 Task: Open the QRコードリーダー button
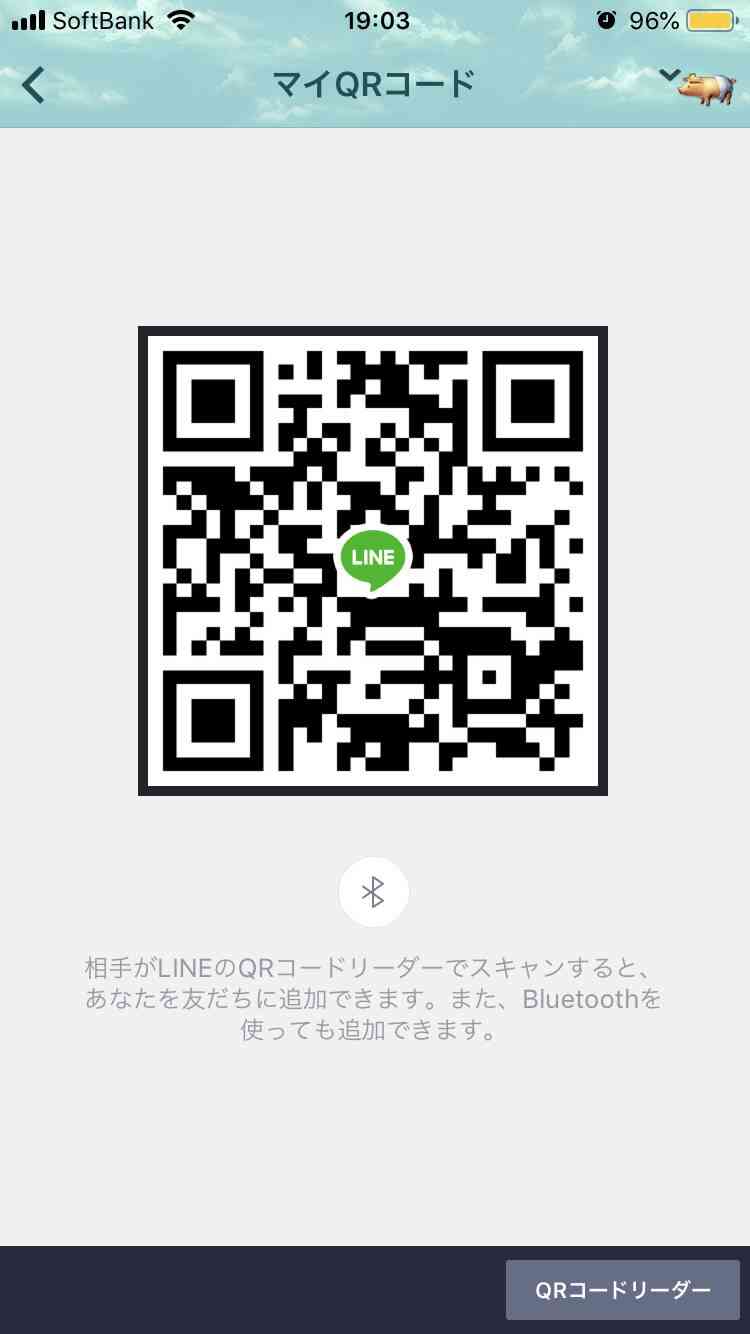[622, 1290]
